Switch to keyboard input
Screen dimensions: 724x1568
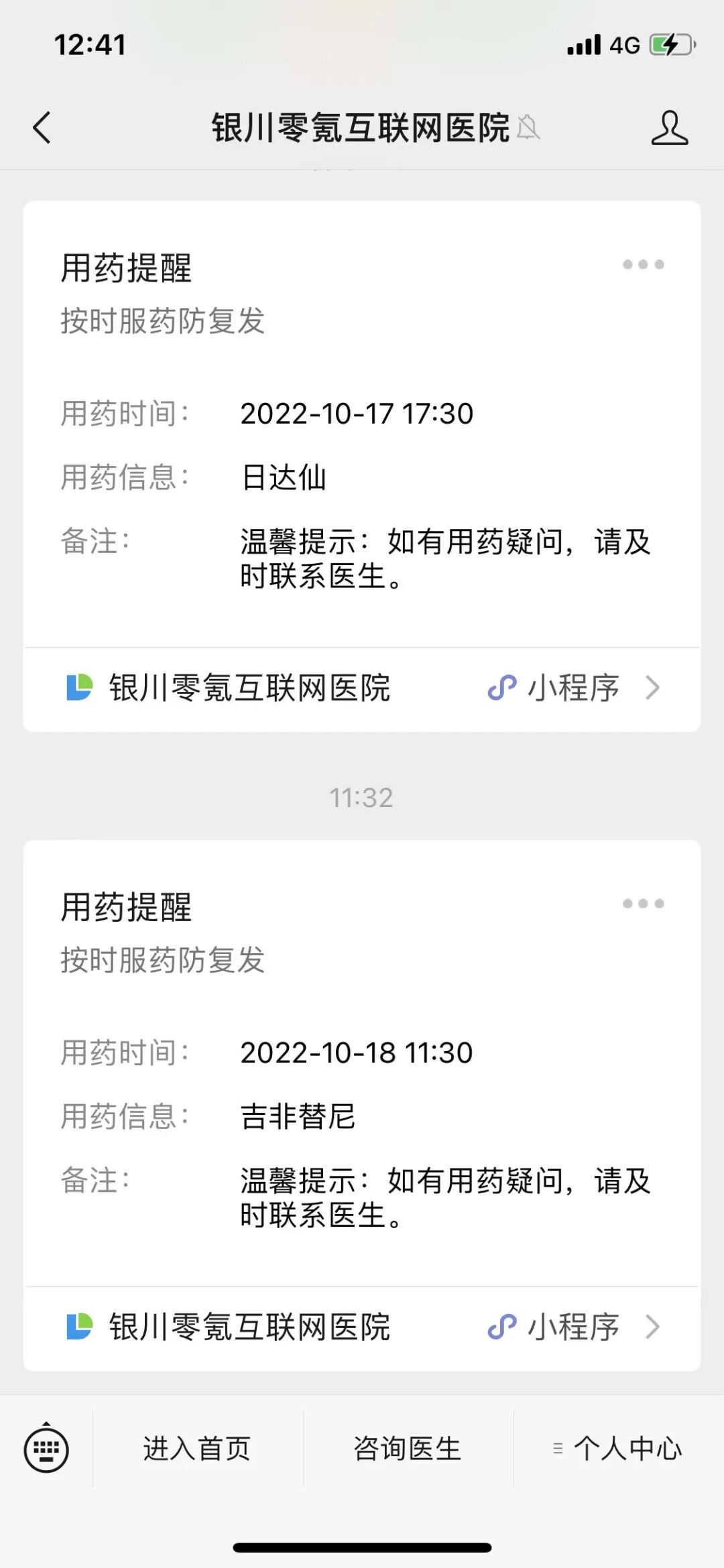[46, 1449]
